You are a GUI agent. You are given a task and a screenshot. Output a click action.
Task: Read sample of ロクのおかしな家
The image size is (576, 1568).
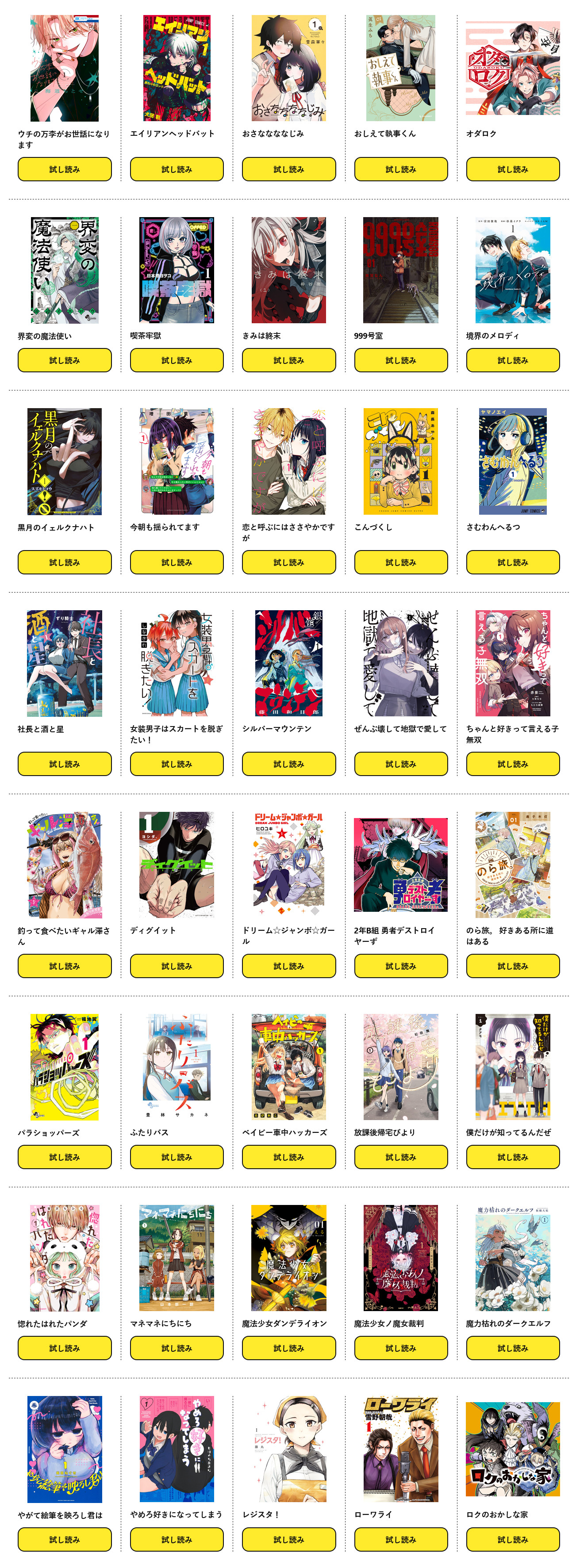[513, 1539]
